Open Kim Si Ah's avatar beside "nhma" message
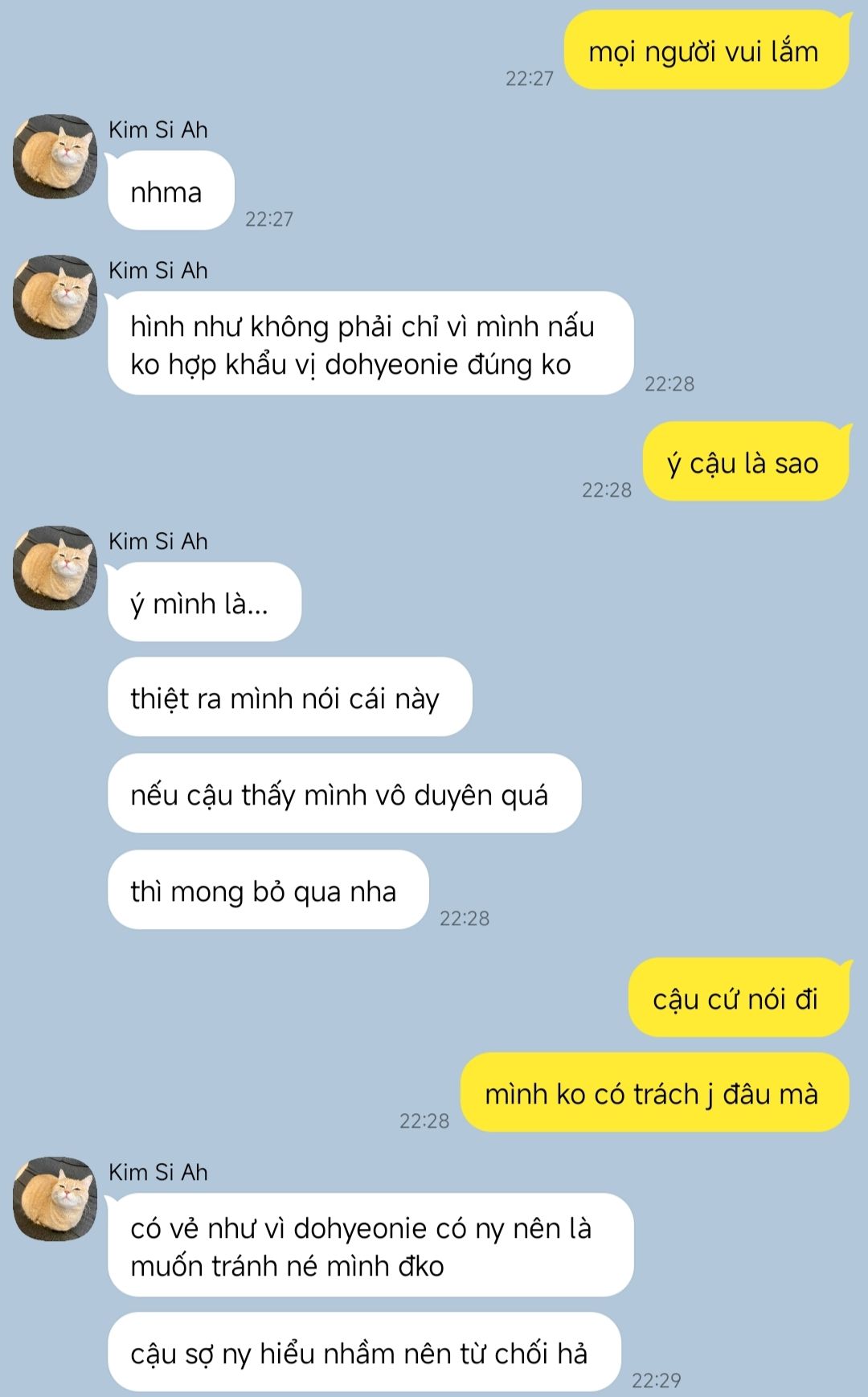The height and width of the screenshot is (1397, 868). [x=55, y=156]
